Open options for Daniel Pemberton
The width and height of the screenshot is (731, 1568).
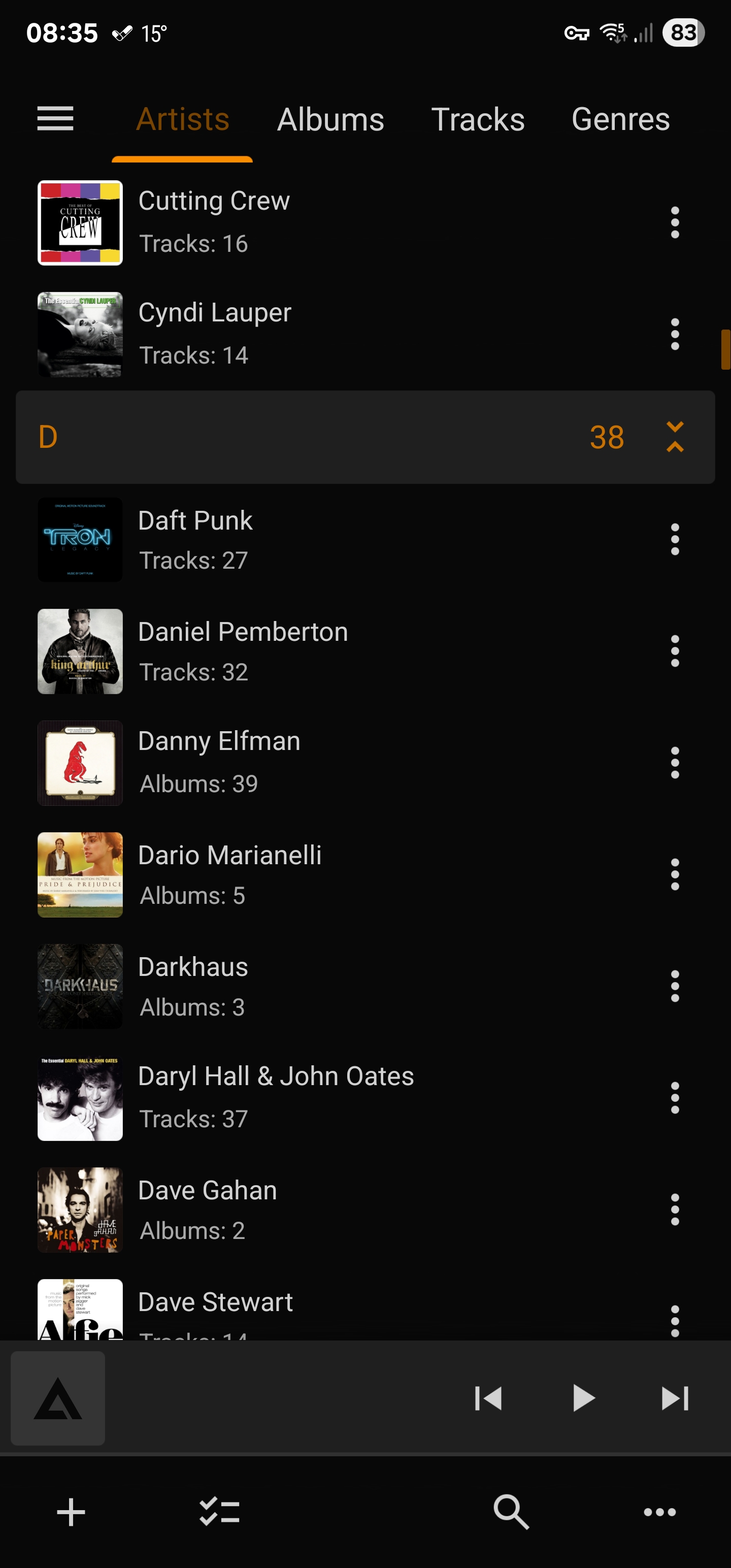tap(674, 651)
